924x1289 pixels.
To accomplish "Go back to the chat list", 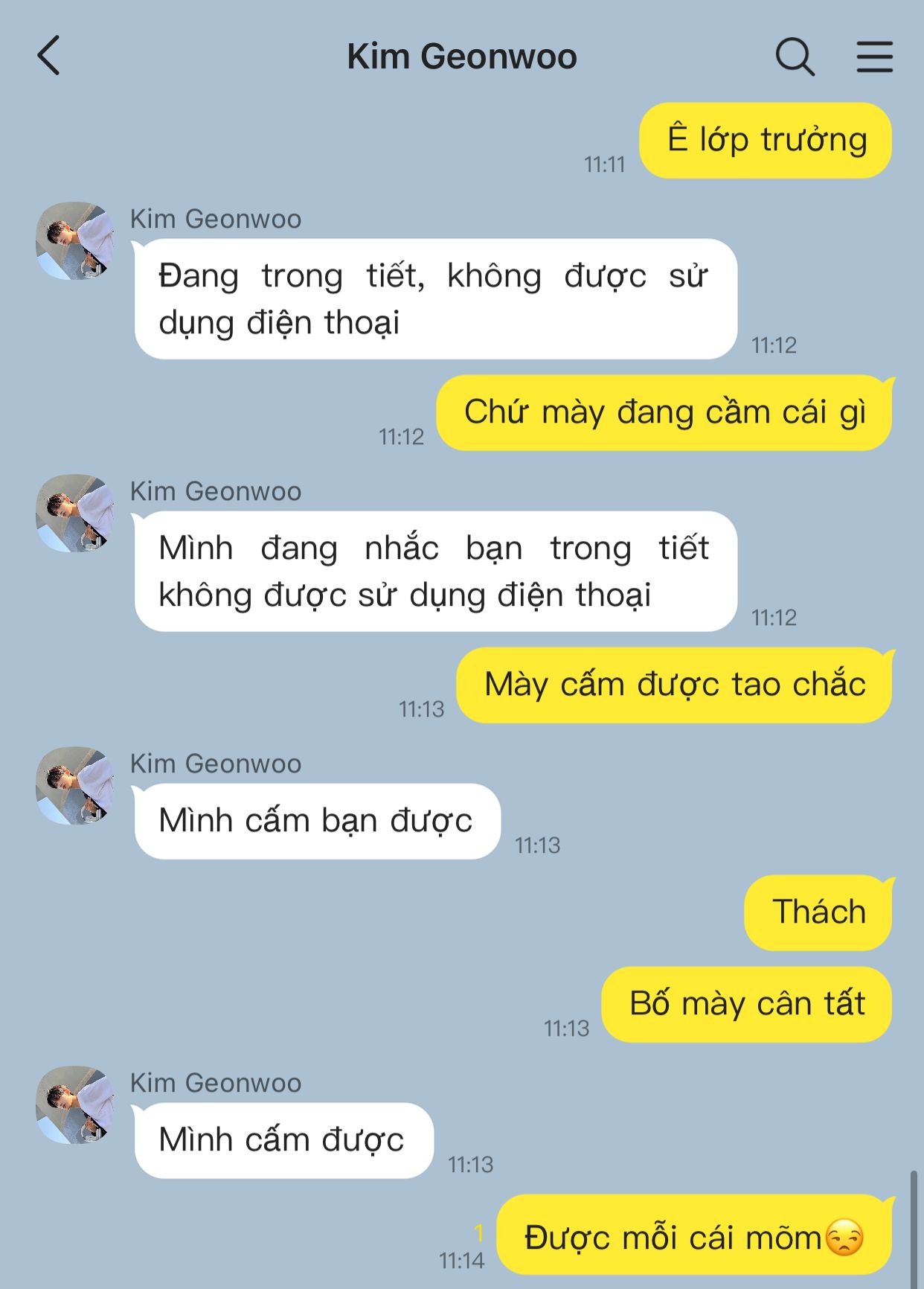I will [49, 57].
